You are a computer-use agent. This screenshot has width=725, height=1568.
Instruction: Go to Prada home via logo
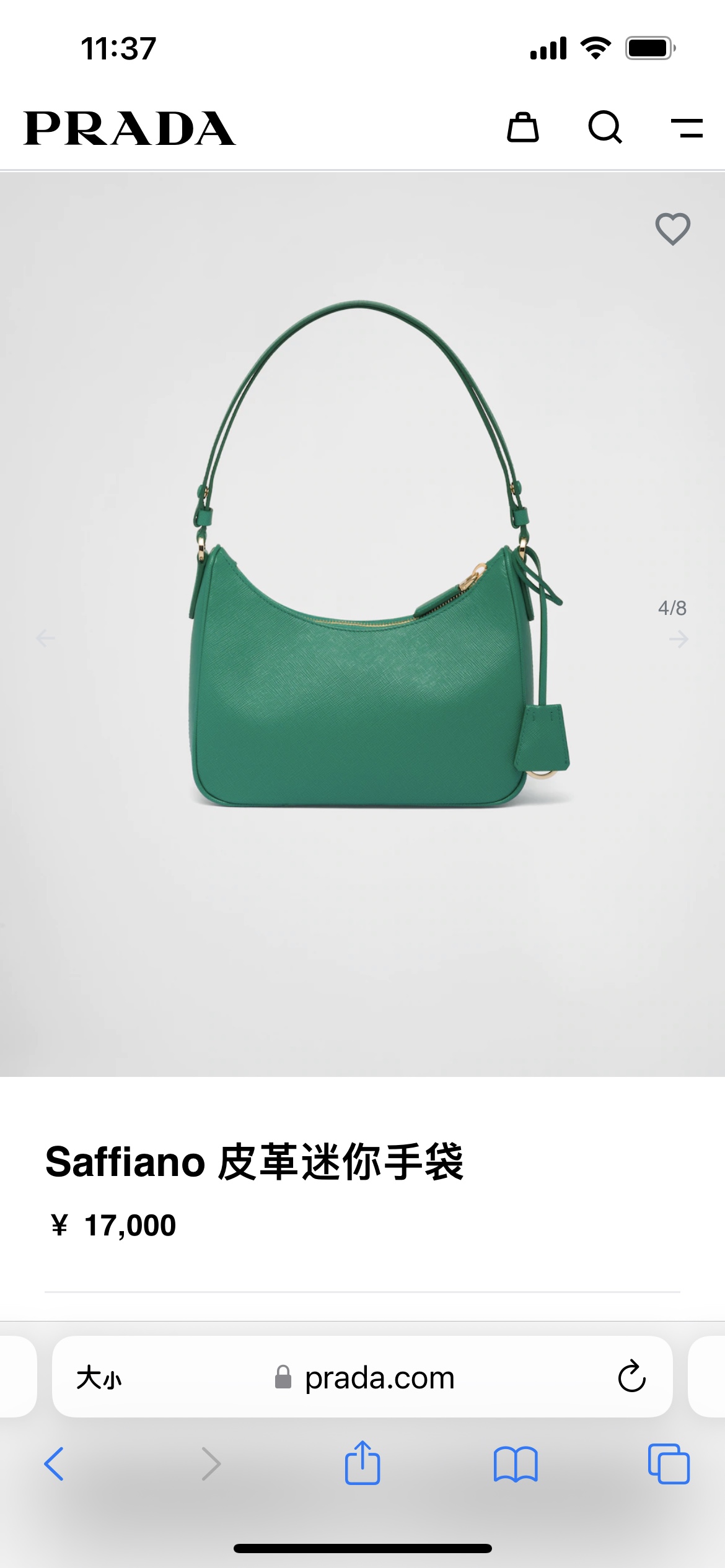click(130, 129)
